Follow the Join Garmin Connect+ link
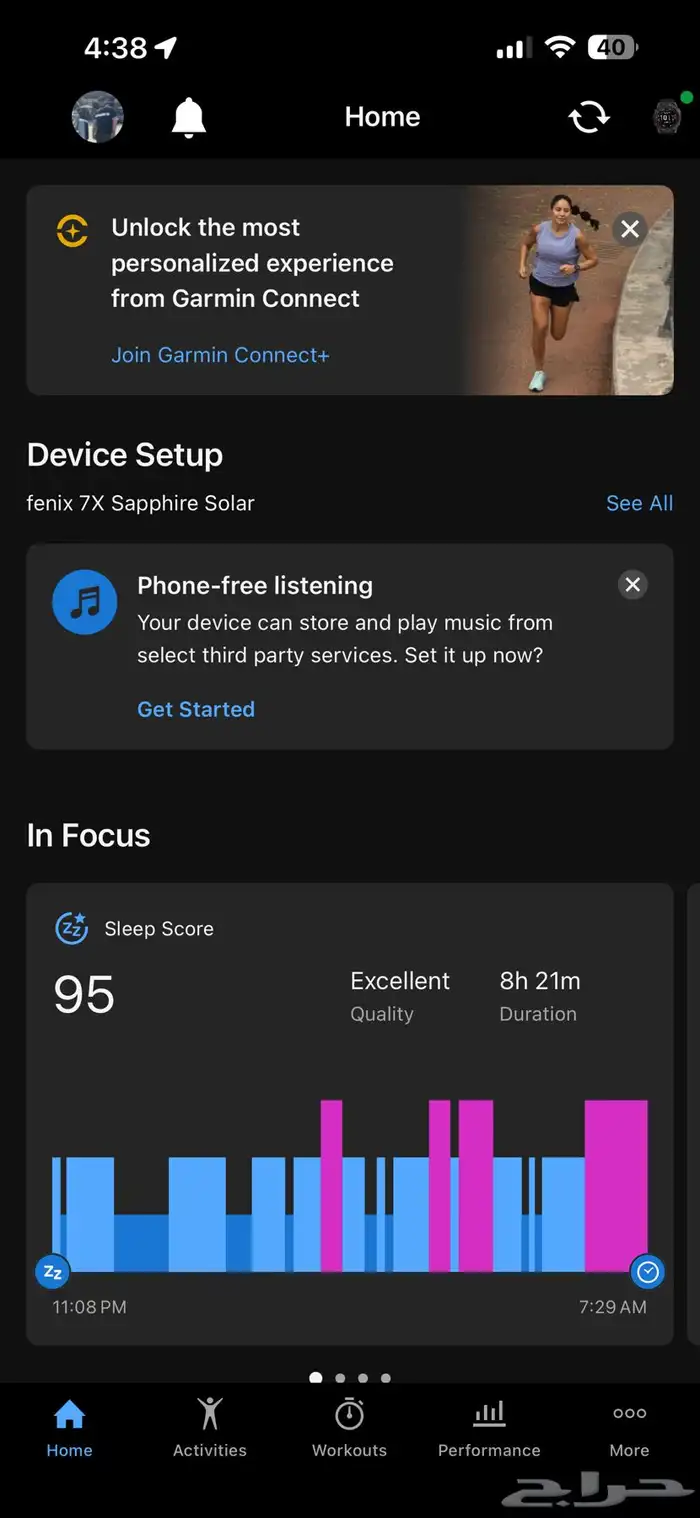 [220, 355]
